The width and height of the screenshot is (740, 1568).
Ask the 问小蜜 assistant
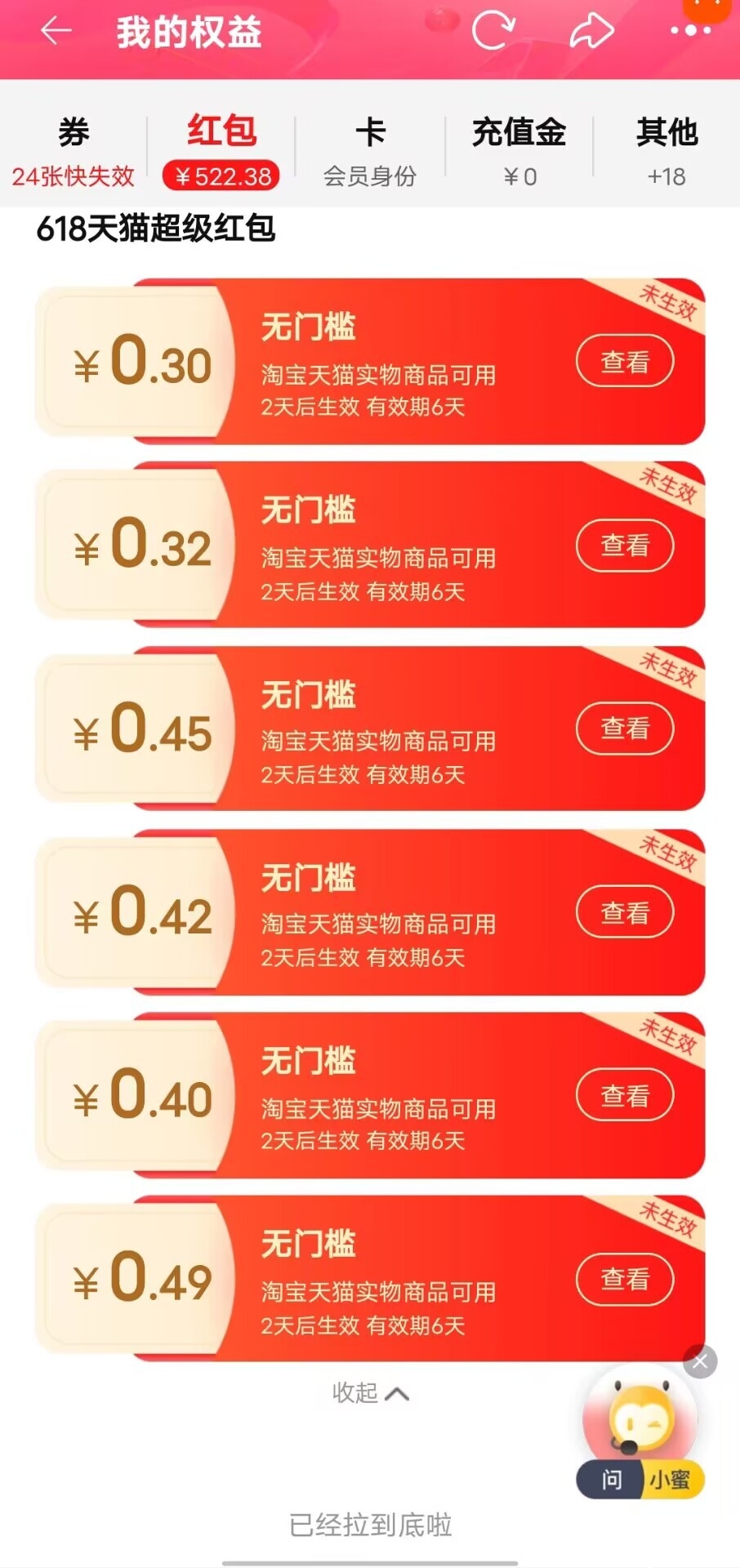(640, 1480)
